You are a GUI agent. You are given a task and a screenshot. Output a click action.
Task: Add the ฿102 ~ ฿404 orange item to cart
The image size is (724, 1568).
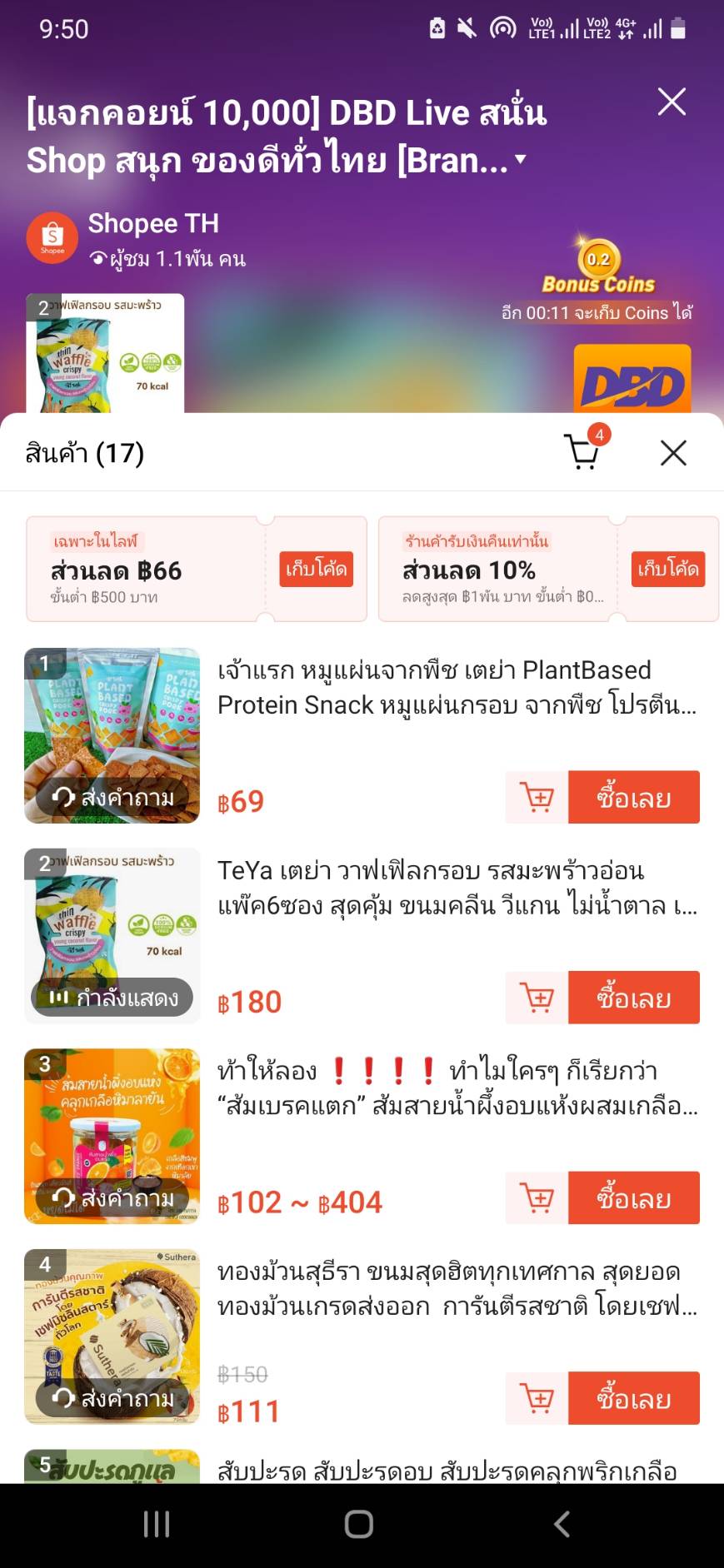pyautogui.click(x=537, y=1198)
